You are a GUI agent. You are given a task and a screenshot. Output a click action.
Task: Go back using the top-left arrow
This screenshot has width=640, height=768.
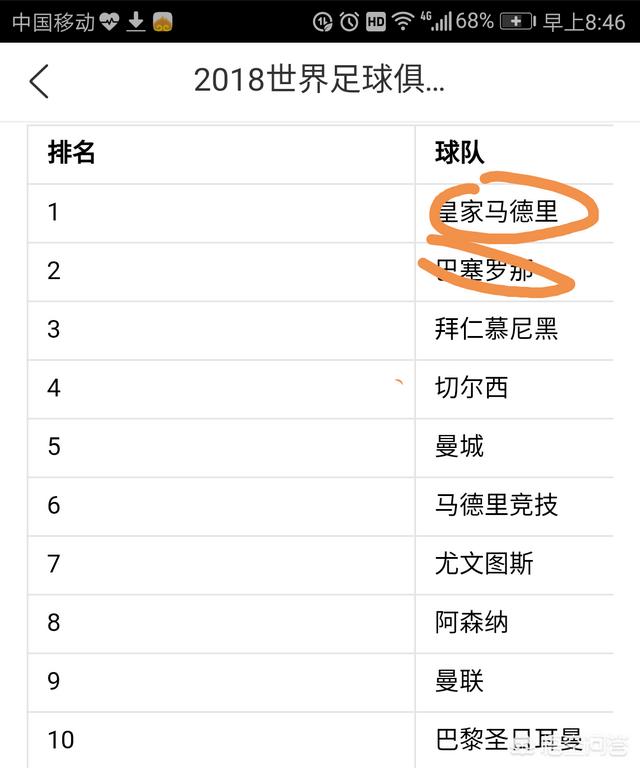coord(39,81)
